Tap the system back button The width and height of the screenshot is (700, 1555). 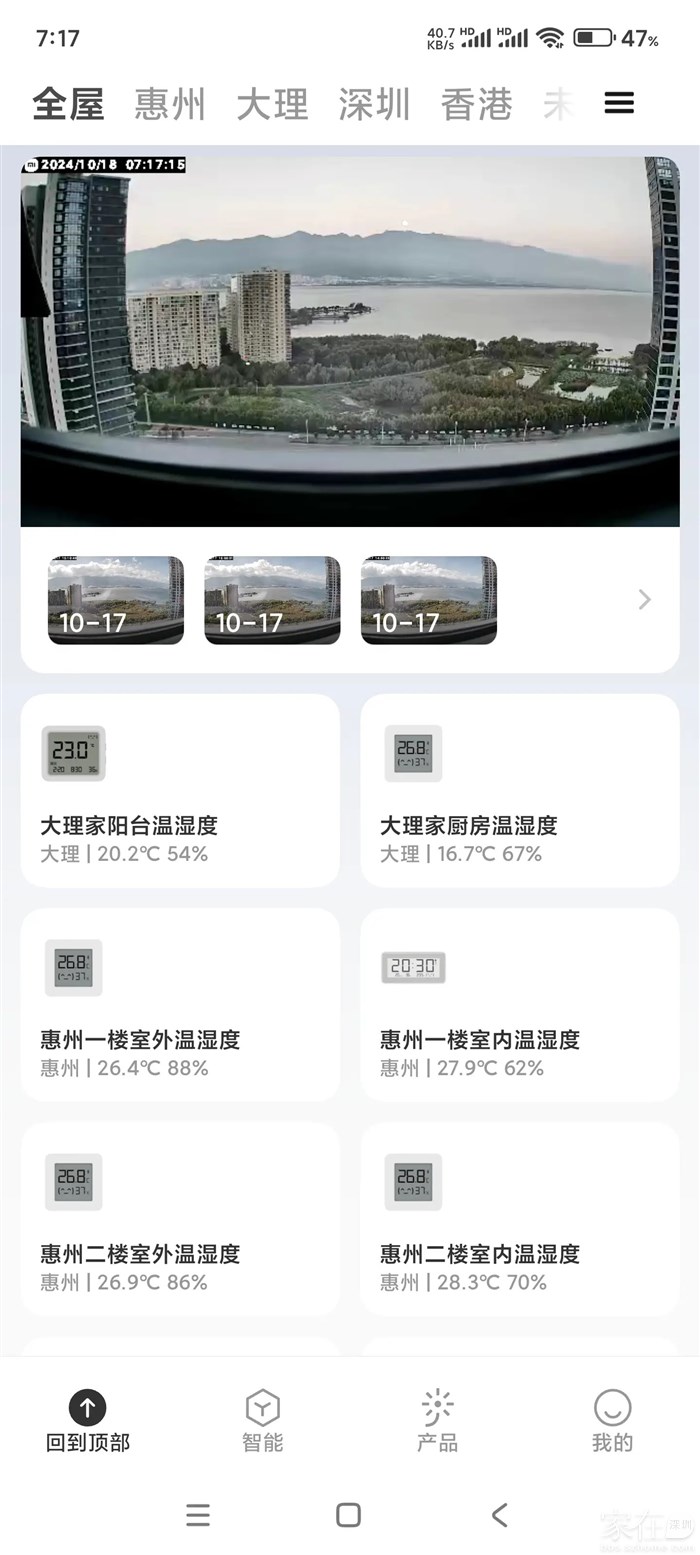pos(499,1515)
